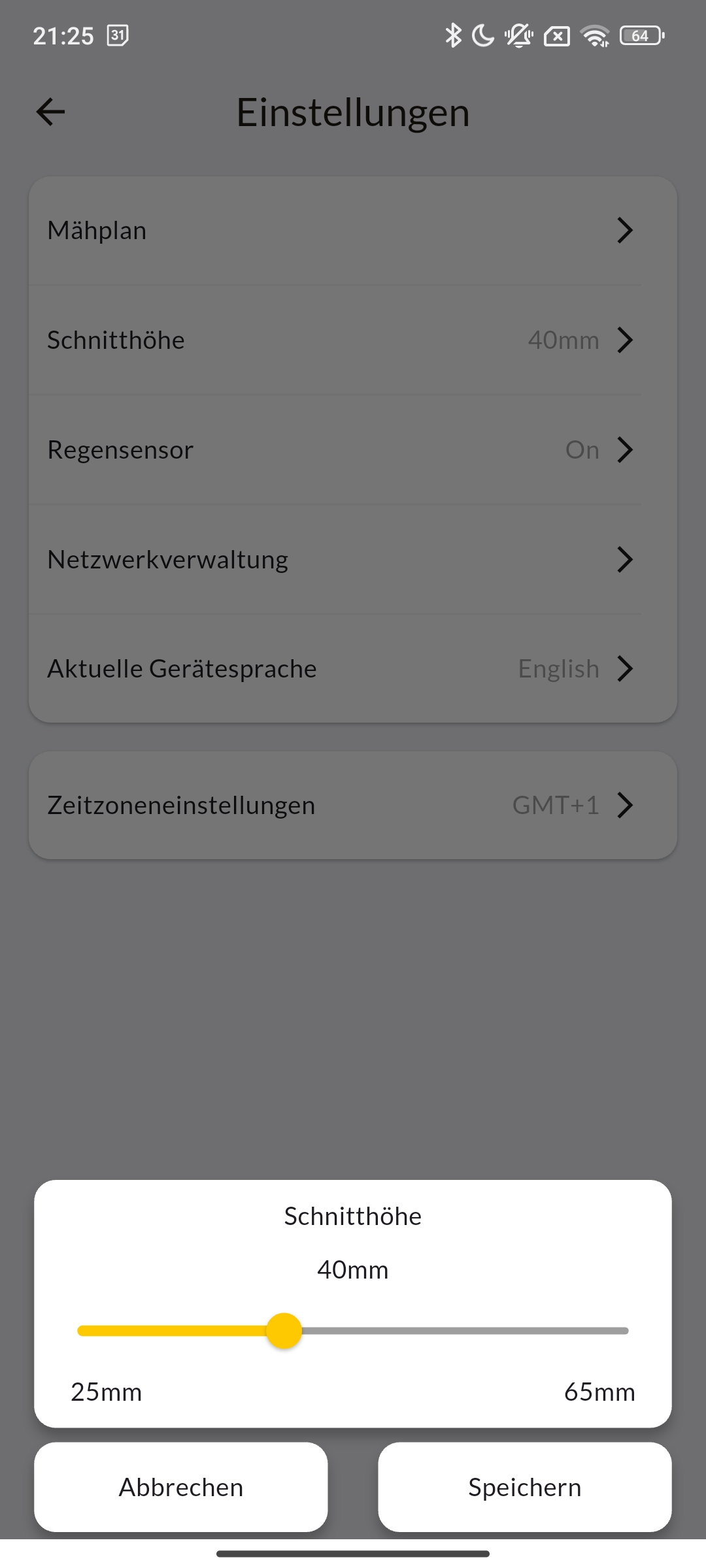Tap Speichern to save the cutting height
Screen dimensions: 706x1568
(524, 1487)
